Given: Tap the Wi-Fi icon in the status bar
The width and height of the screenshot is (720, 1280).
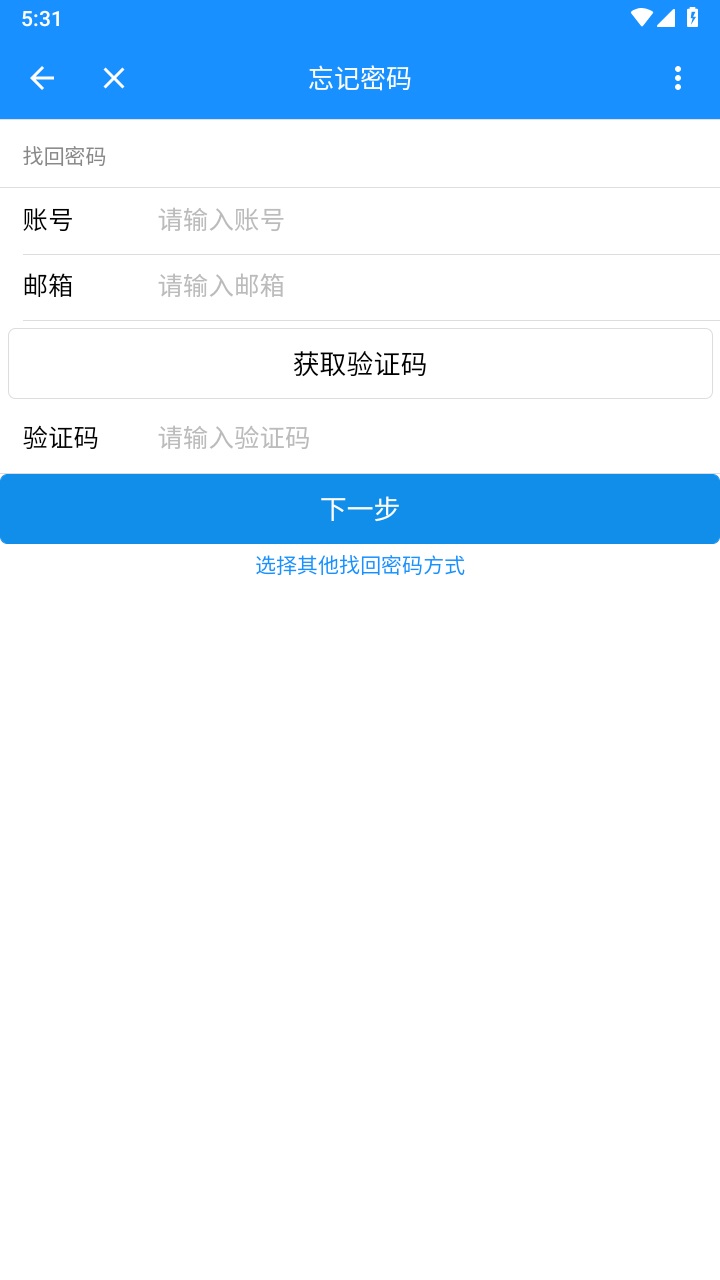Looking at the screenshot, I should click(644, 16).
